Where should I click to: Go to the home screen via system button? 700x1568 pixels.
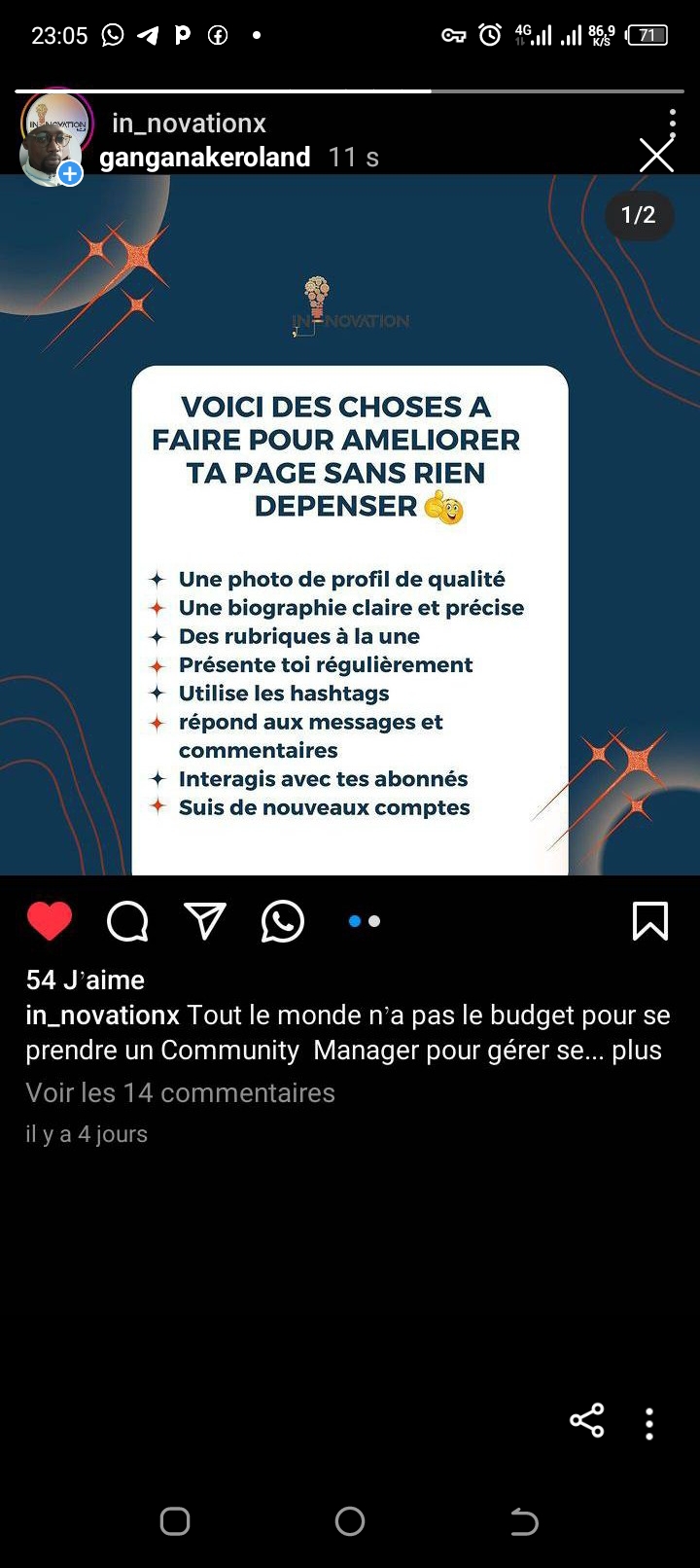coord(350,1521)
